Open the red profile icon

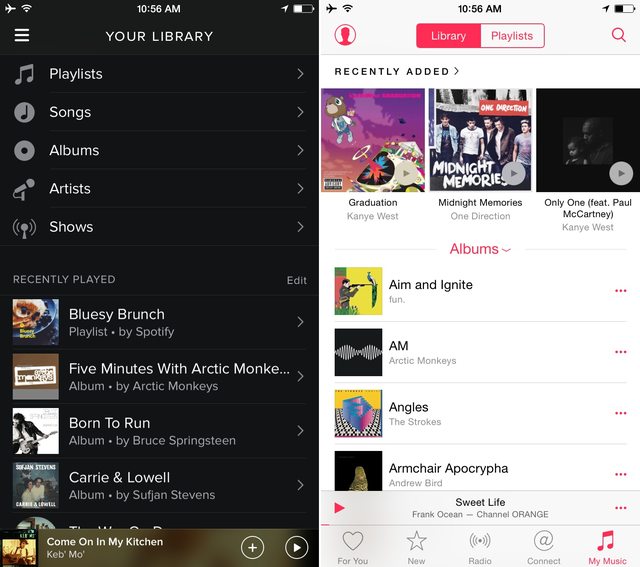[345, 35]
